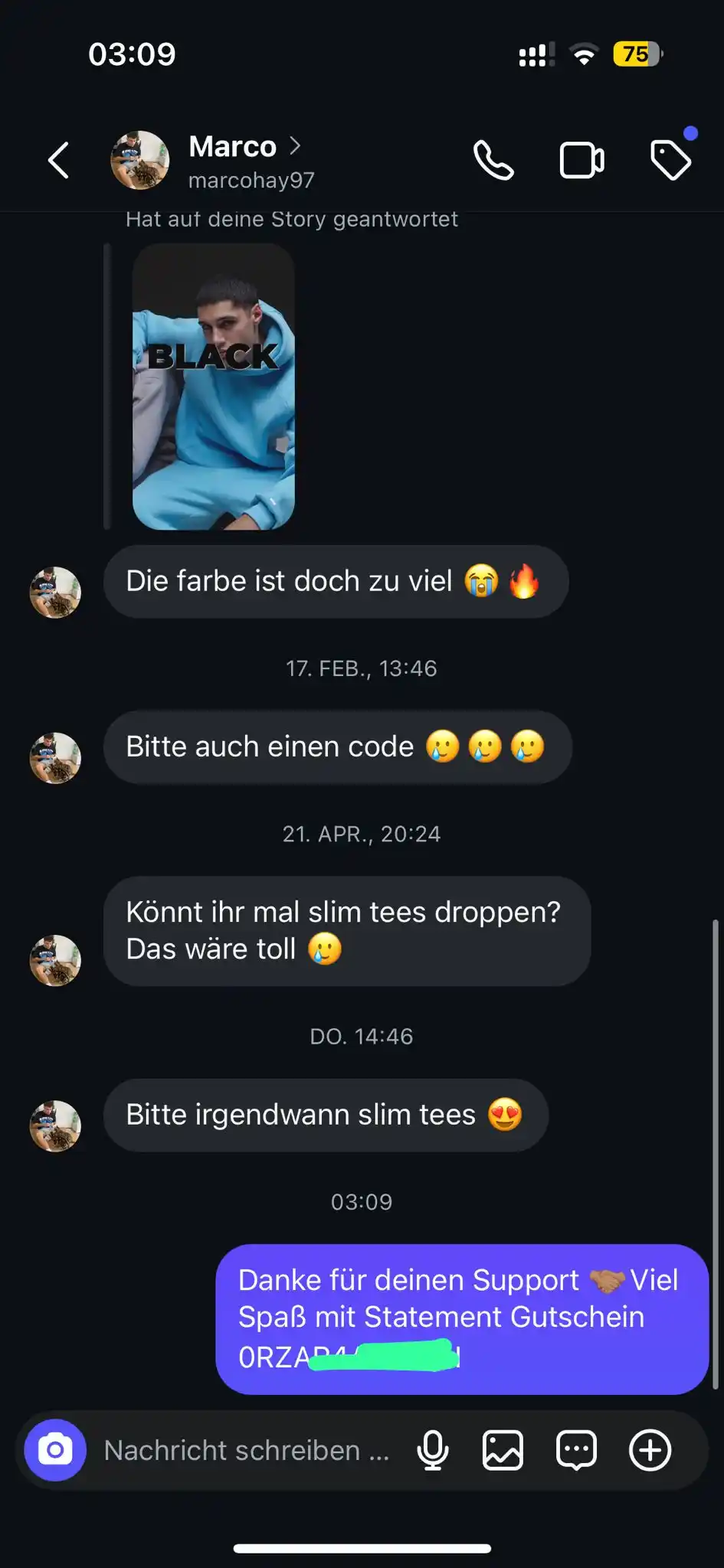
Task: Go back to the chat list
Action: [59, 161]
